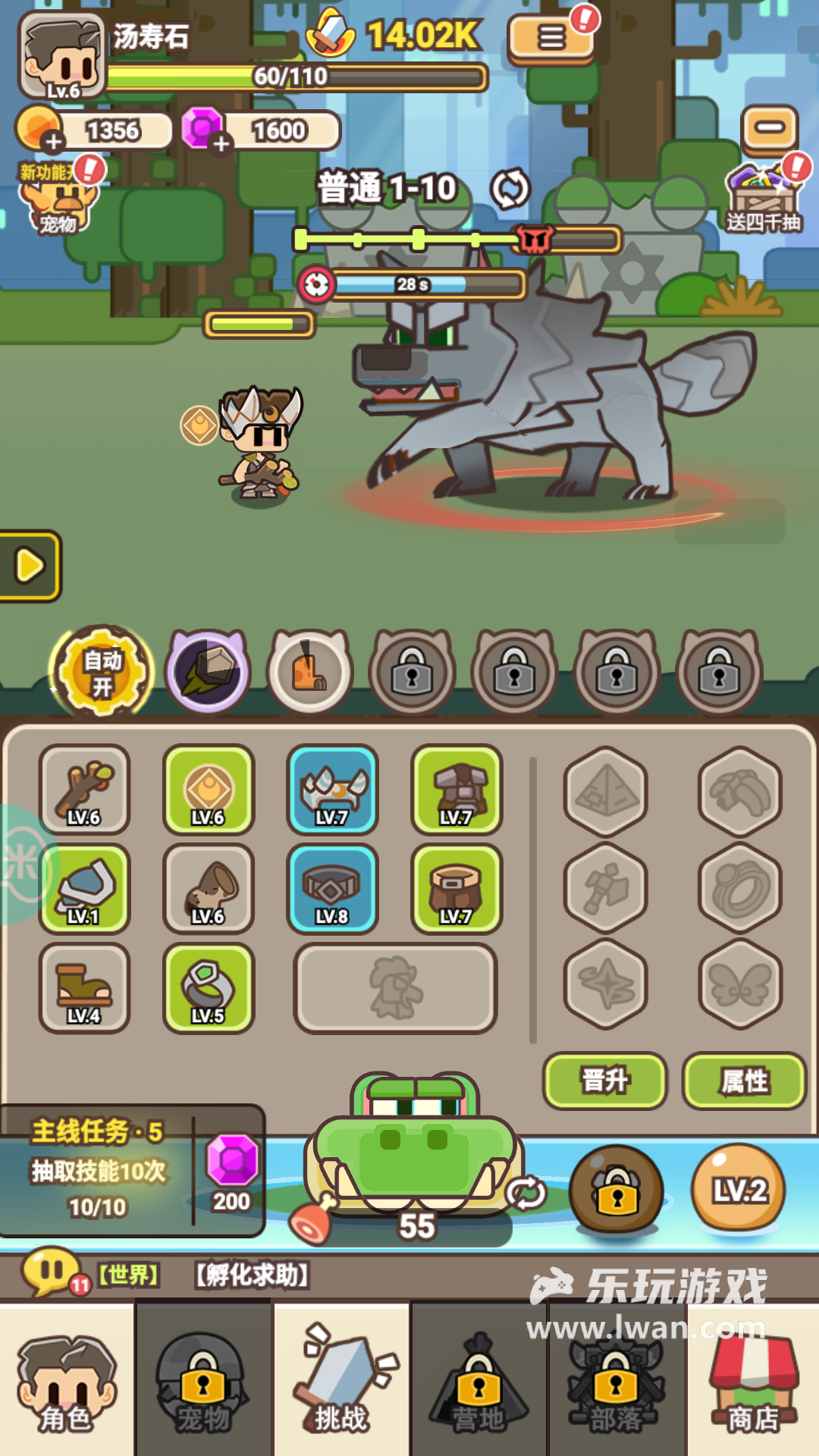Open the 世界 chat bubble
Screen dimensions: 819x1456
[x=52, y=1272]
